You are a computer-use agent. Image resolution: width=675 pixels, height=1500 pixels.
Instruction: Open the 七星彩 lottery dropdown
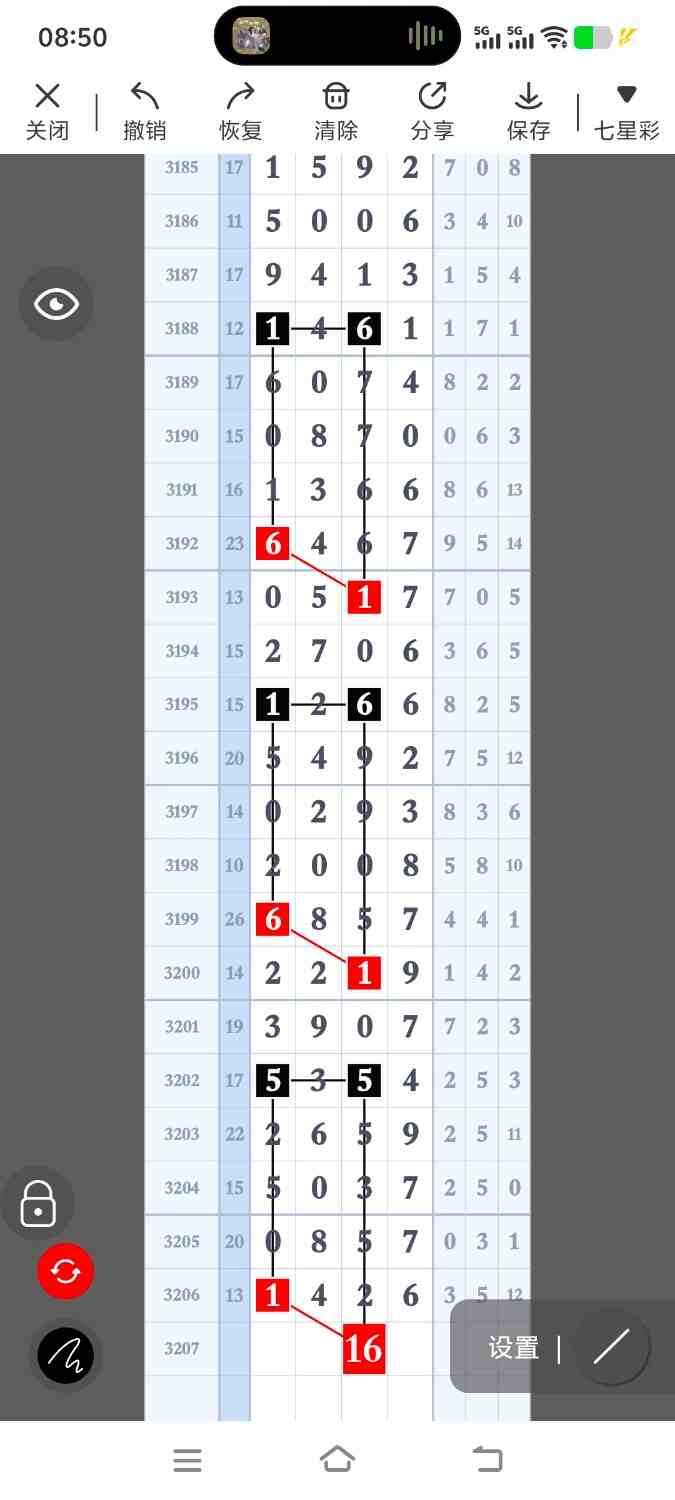(626, 111)
